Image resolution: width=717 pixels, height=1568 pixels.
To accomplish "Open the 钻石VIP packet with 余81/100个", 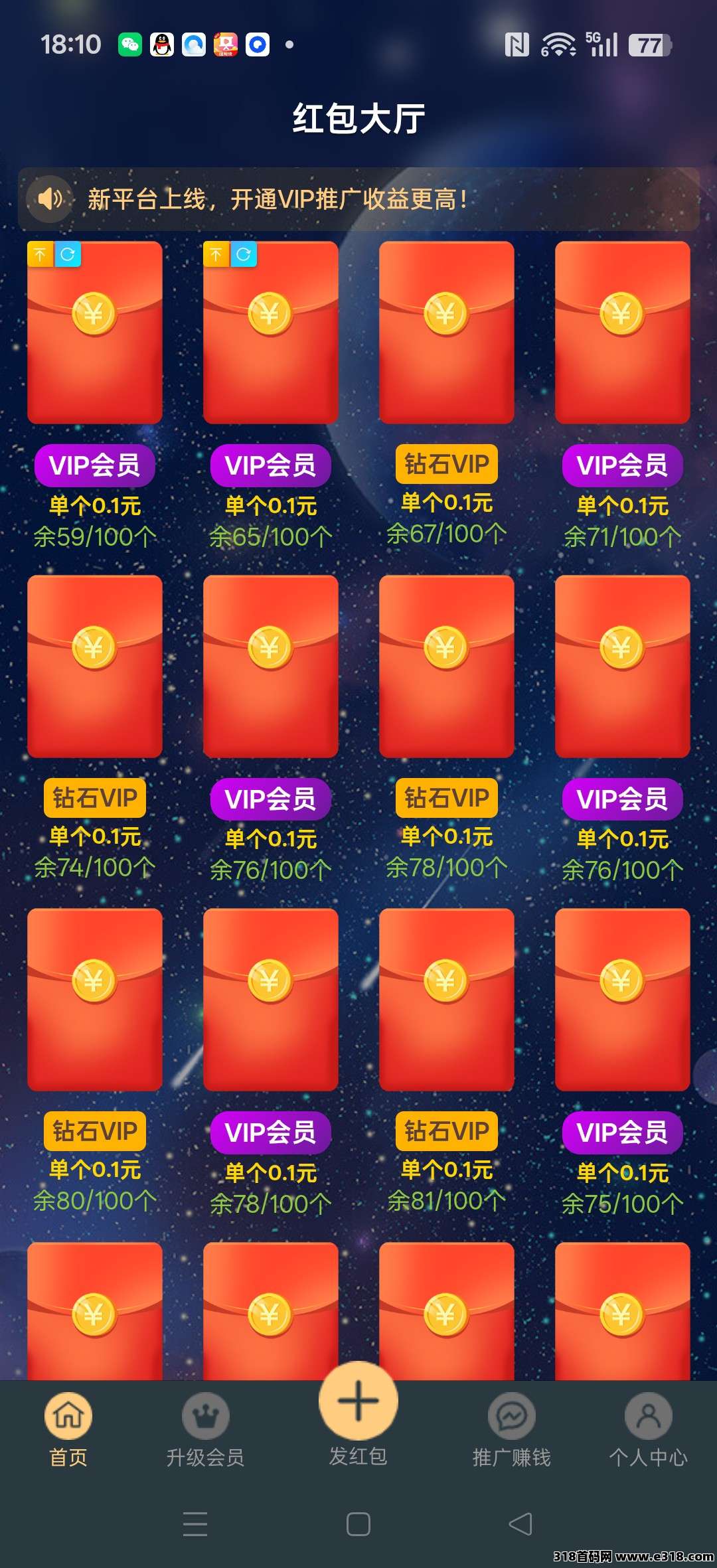I will 447,1000.
